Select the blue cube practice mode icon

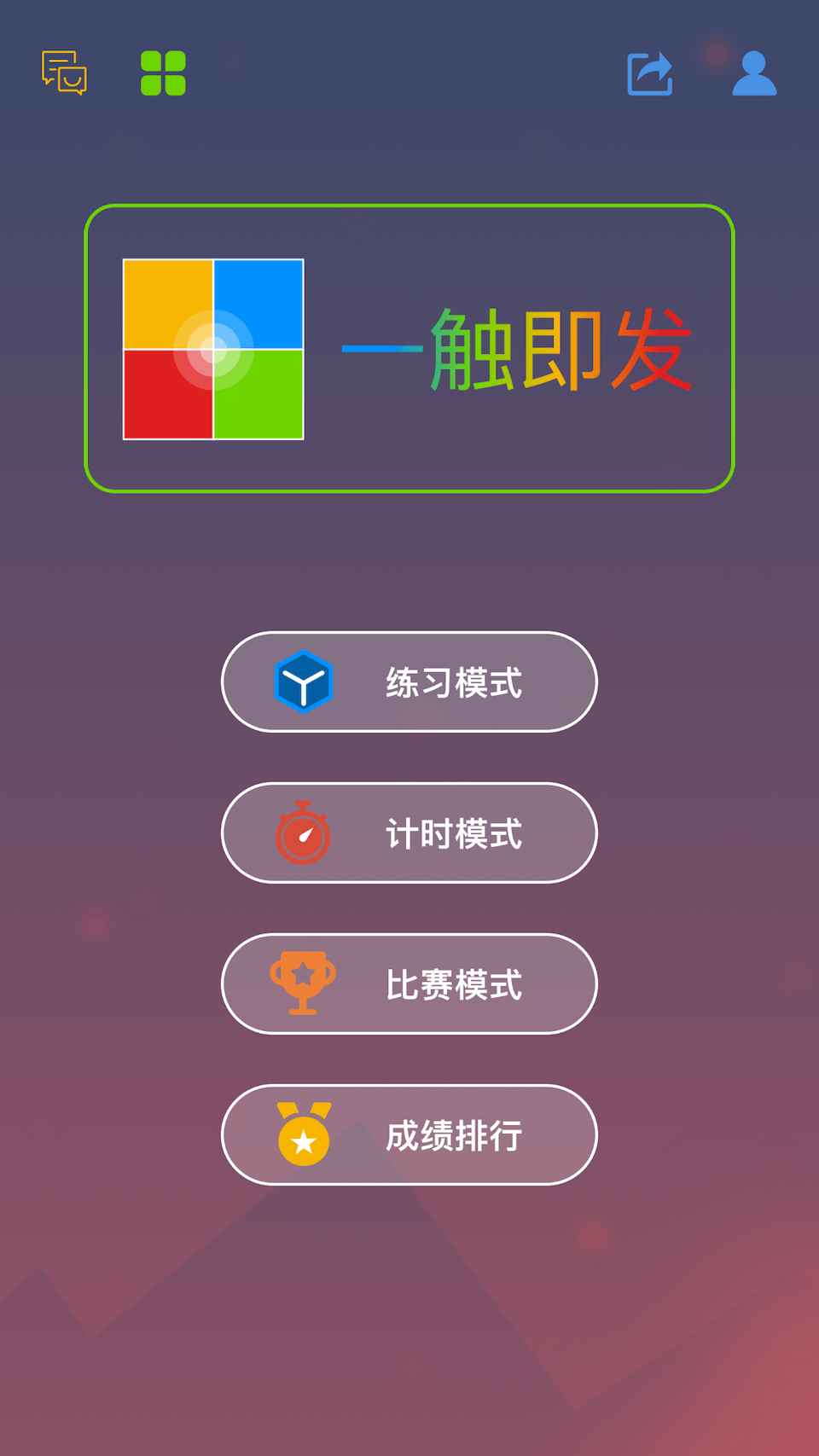(305, 682)
